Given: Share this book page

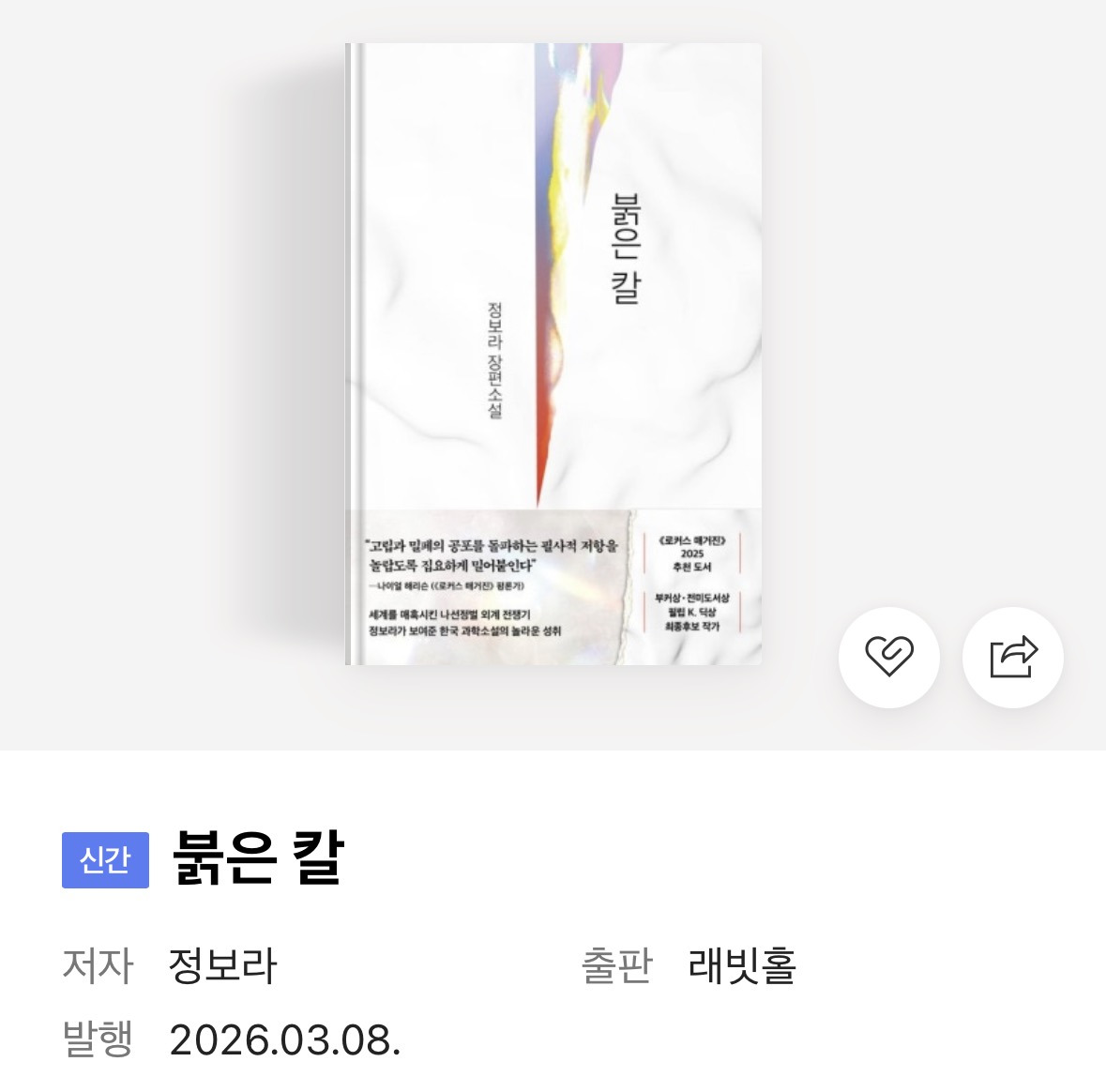Looking at the screenshot, I should point(1013,657).
